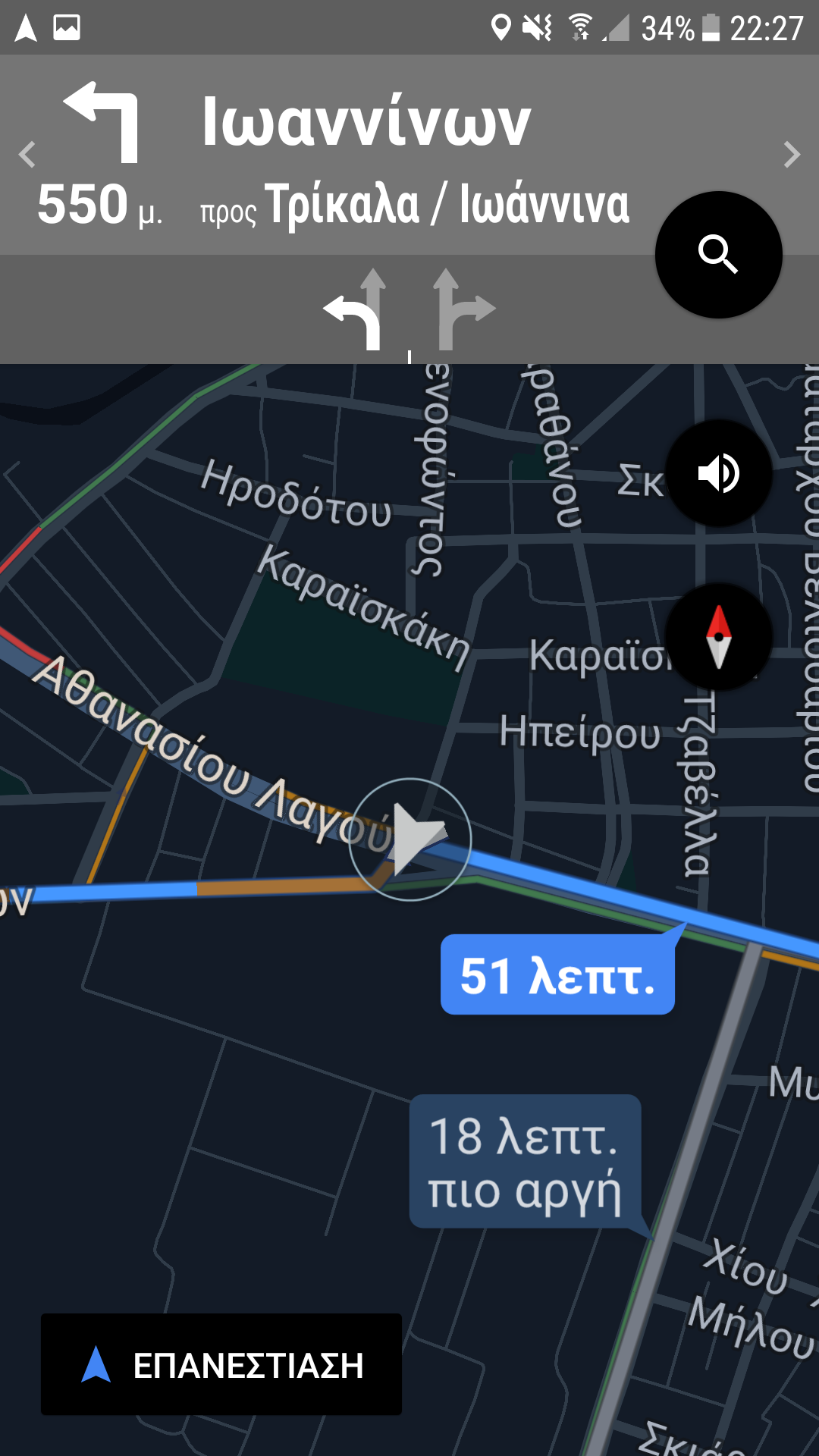Show the next direction step
Image resolution: width=819 pixels, height=1456 pixels.
[792, 155]
